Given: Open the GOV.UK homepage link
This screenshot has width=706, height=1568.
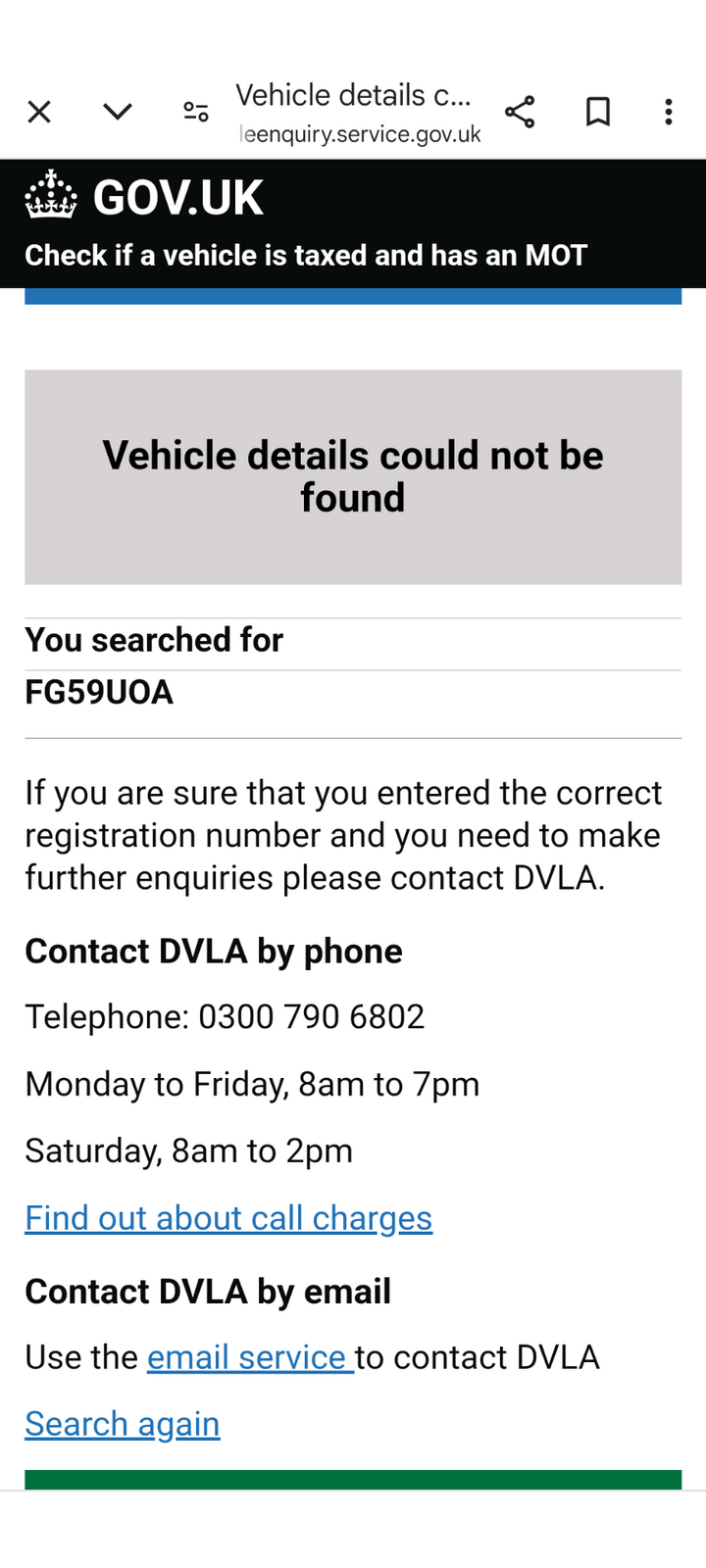Looking at the screenshot, I should point(145,197).
